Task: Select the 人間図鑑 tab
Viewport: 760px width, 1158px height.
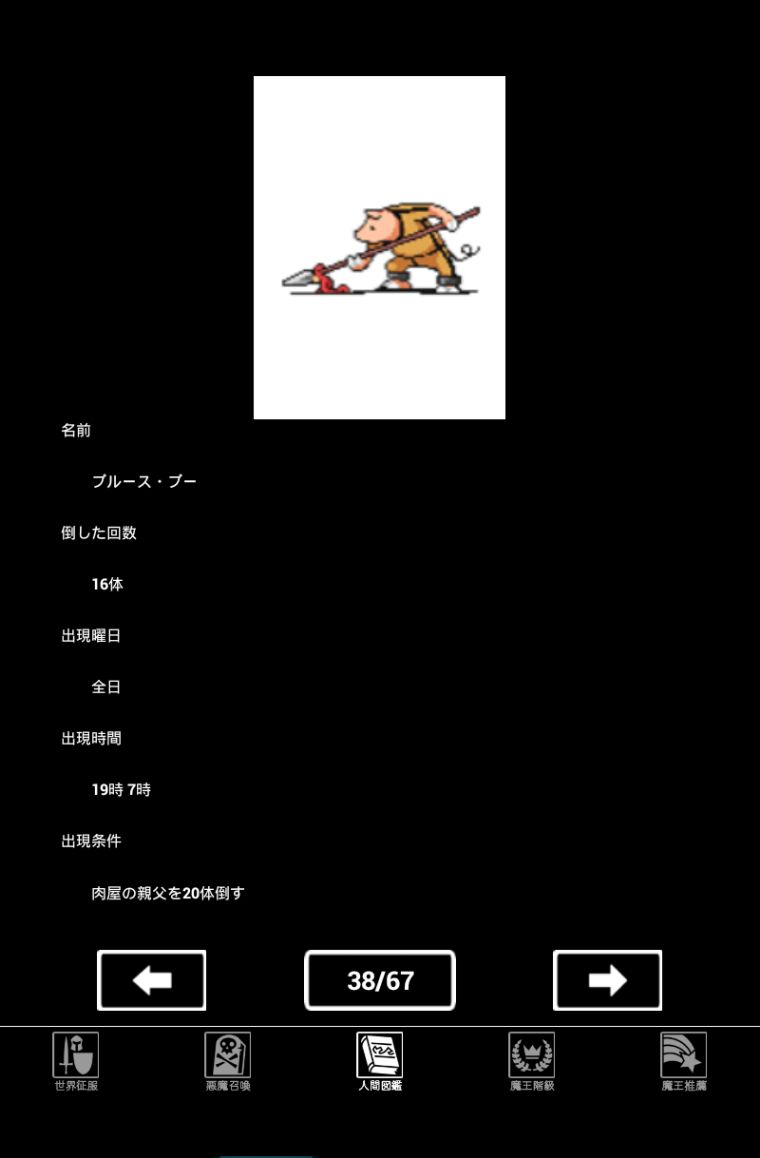Action: [x=380, y=1061]
